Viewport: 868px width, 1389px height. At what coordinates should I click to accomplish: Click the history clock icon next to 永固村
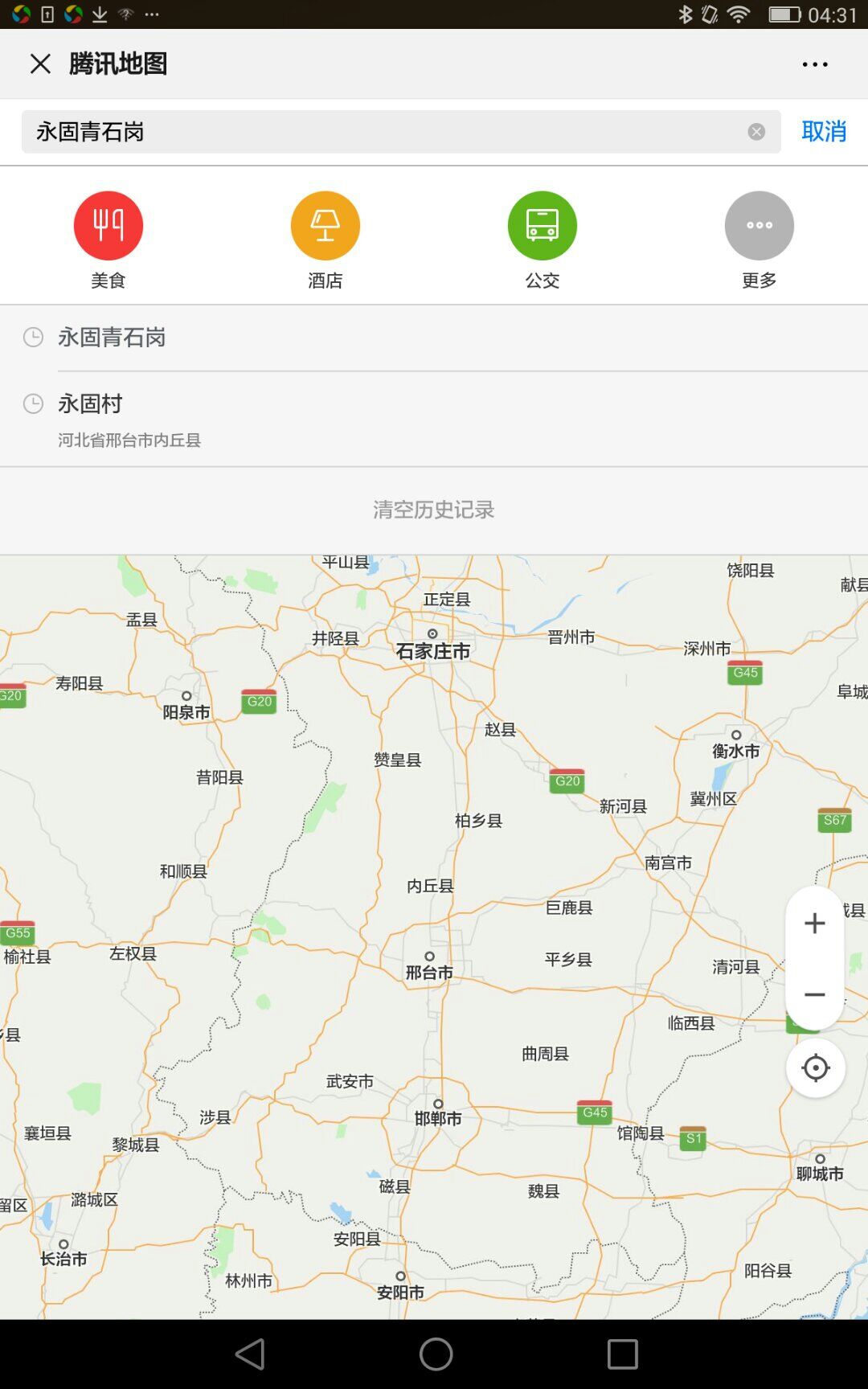tap(33, 404)
